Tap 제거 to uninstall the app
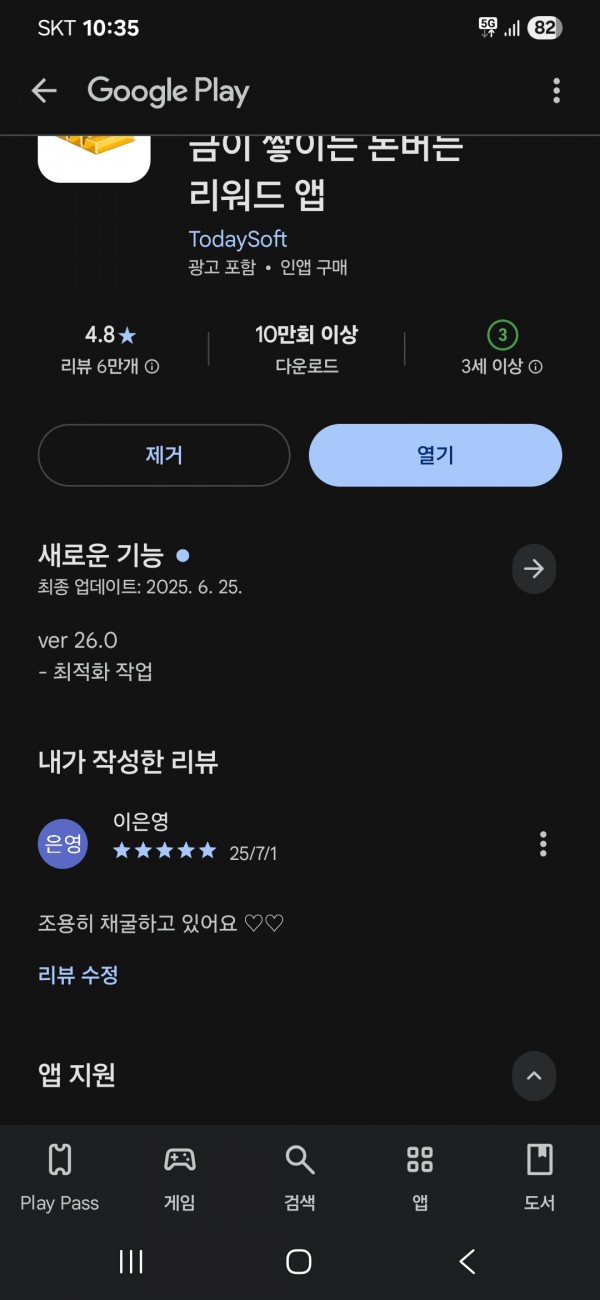This screenshot has height=1300, width=600. pos(164,455)
